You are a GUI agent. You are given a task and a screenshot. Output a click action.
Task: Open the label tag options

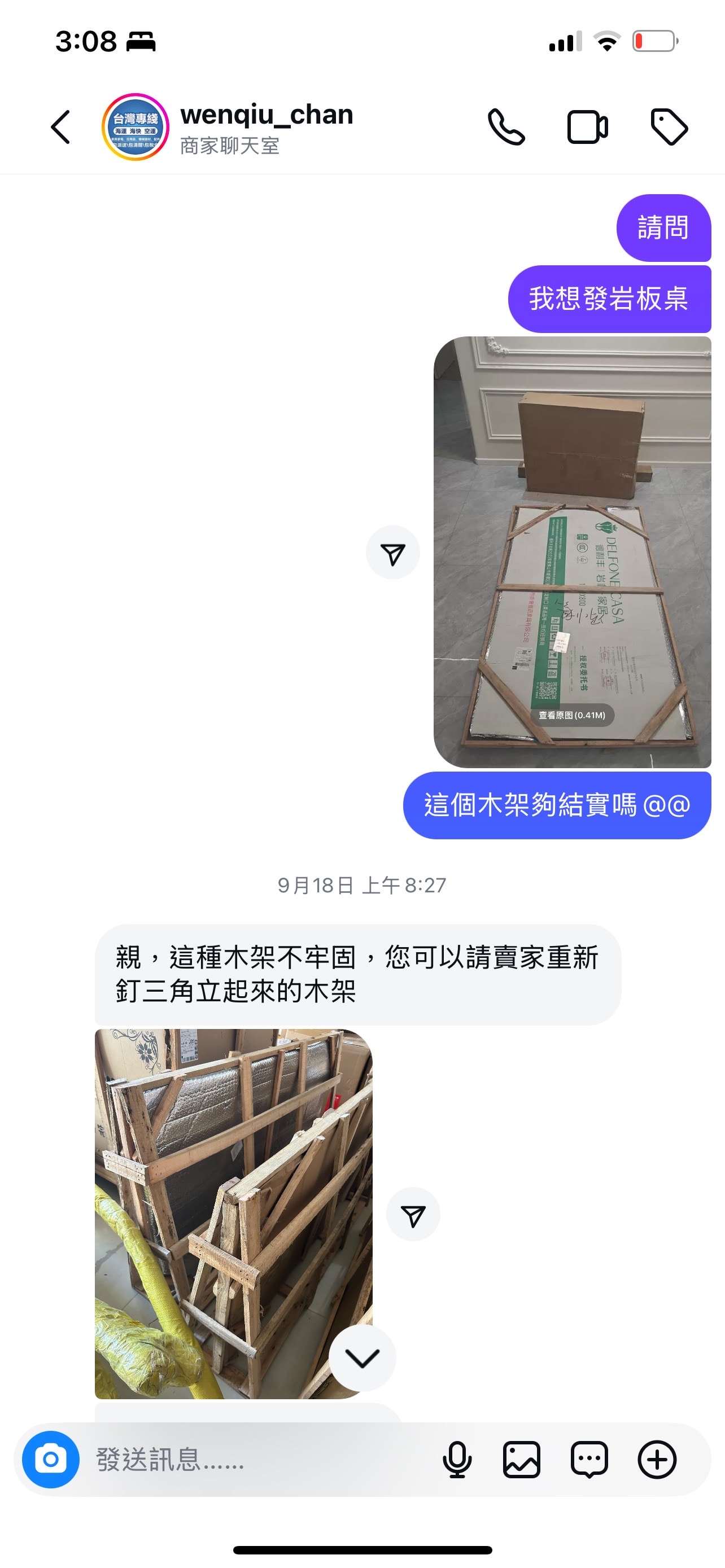pyautogui.click(x=669, y=126)
